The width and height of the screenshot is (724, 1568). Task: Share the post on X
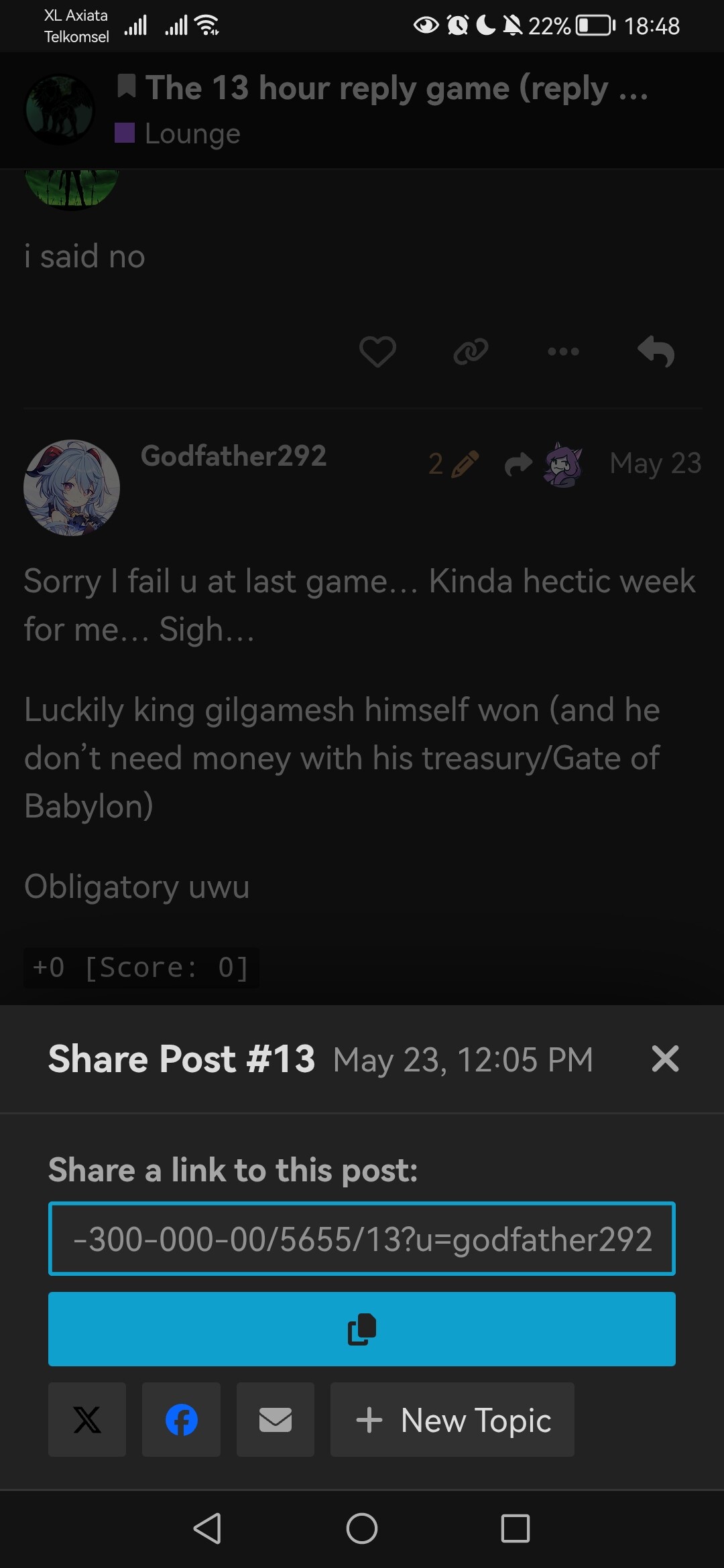pos(87,1419)
